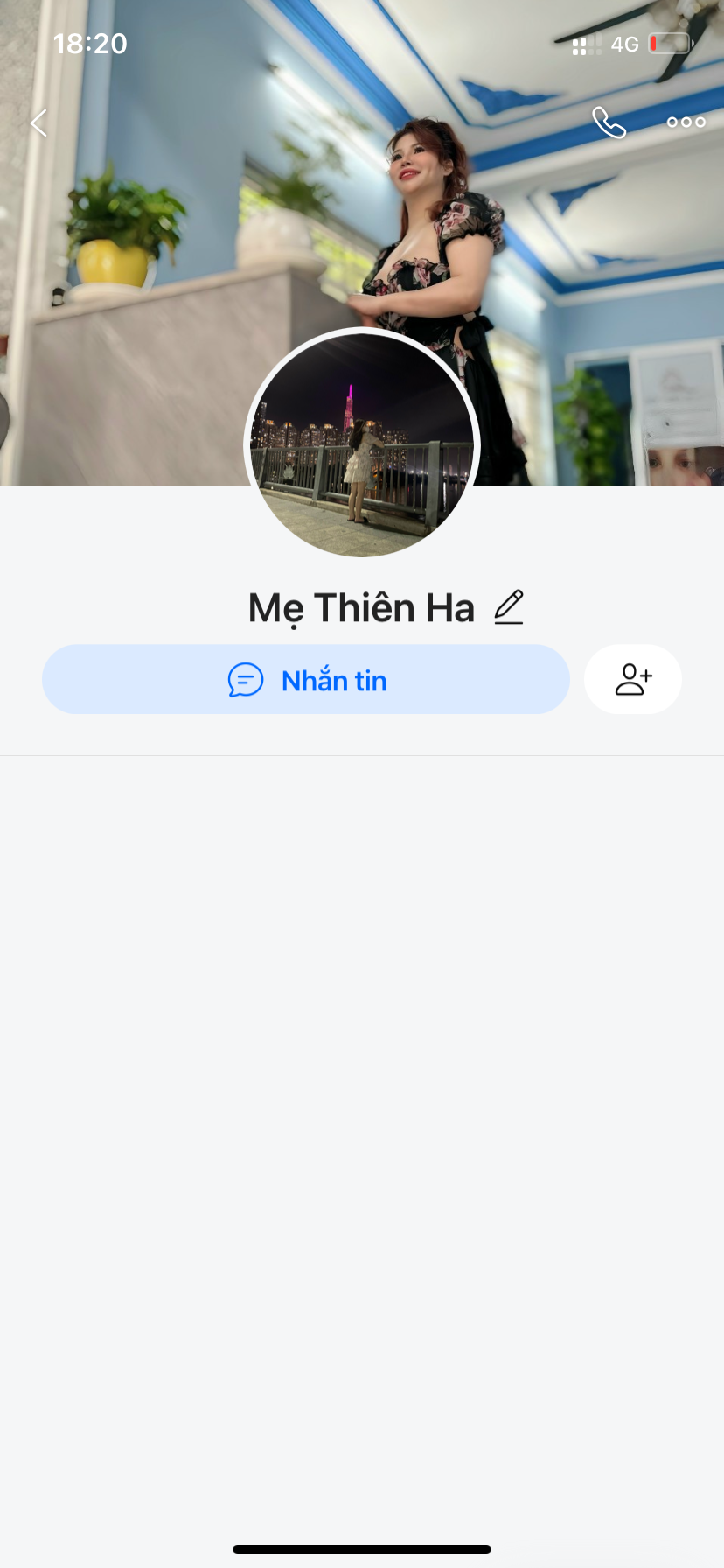View the circular profile avatar
This screenshot has height=1568, width=724.
(362, 444)
